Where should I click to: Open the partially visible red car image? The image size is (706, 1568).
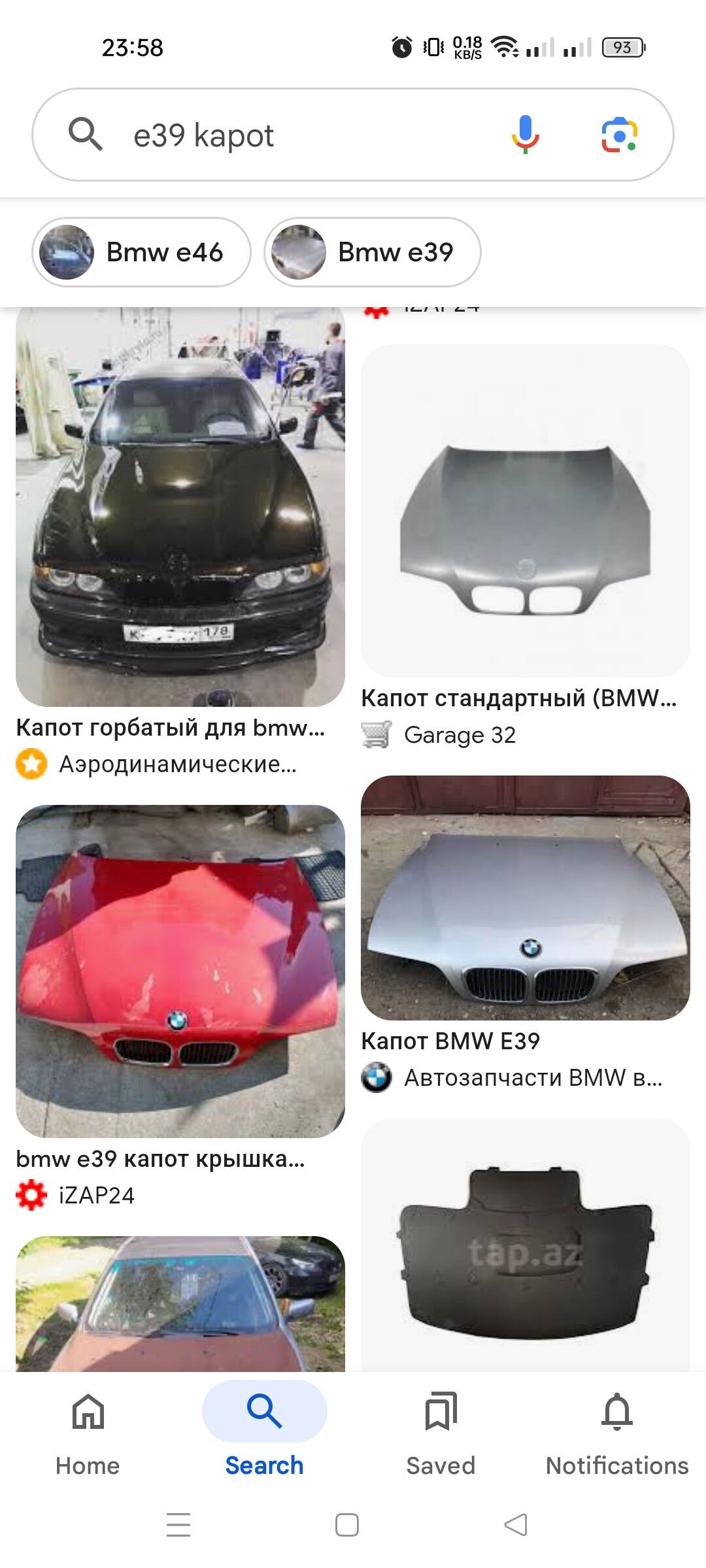[180, 1304]
